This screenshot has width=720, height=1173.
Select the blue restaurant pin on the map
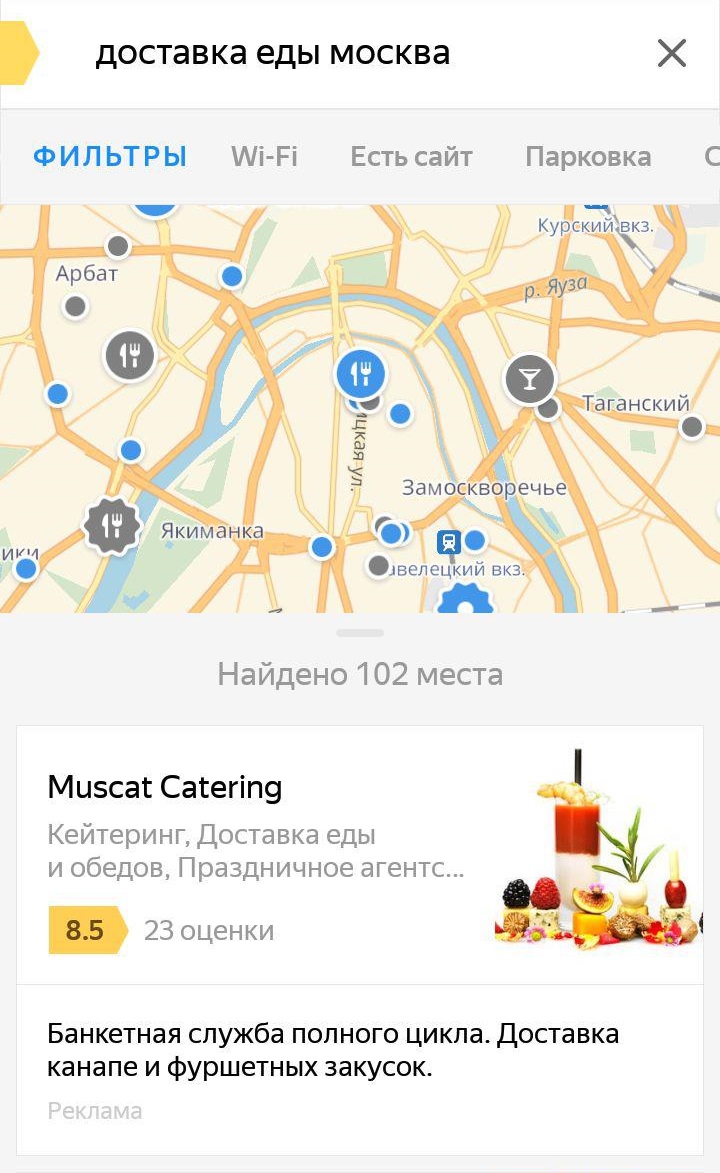point(361,374)
